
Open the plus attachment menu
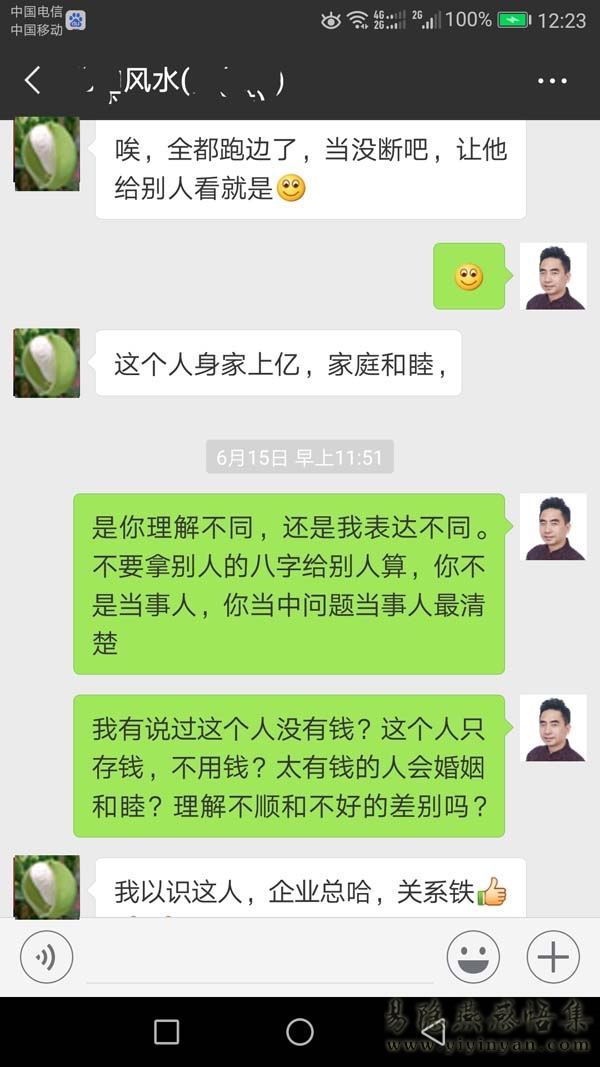tap(552, 957)
